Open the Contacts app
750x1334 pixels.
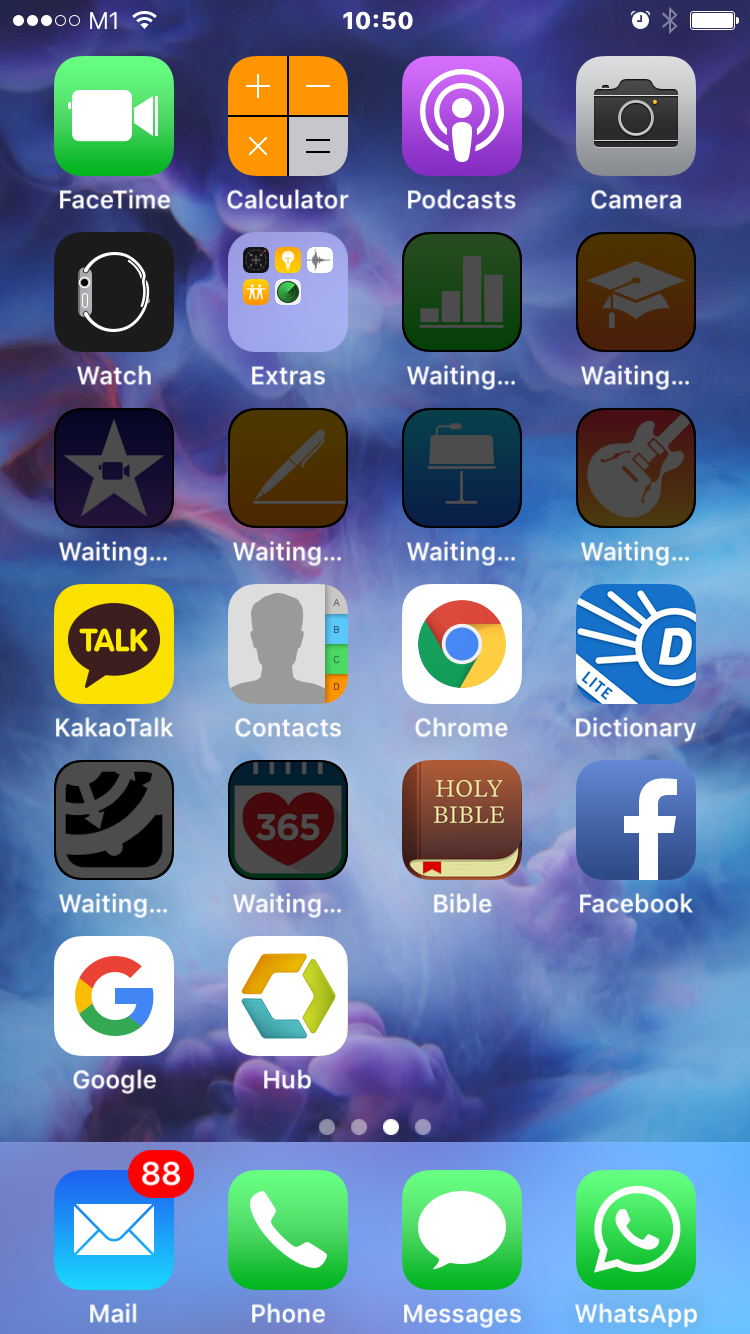click(288, 644)
